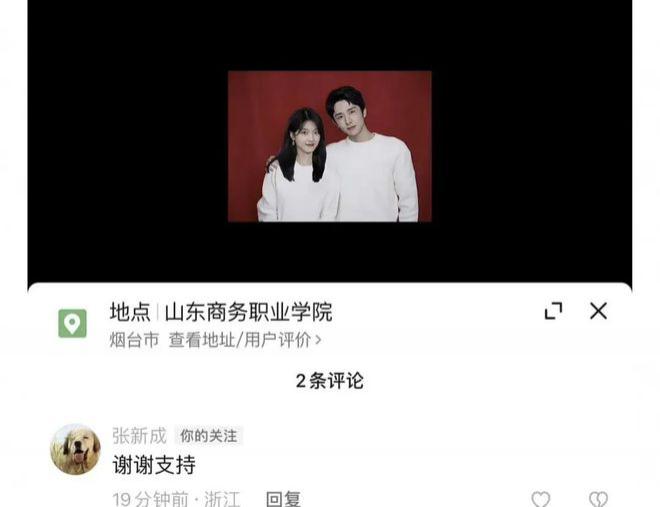660x507 pixels.
Task: Expand the comments panel to full screen
Action: pyautogui.click(x=553, y=311)
